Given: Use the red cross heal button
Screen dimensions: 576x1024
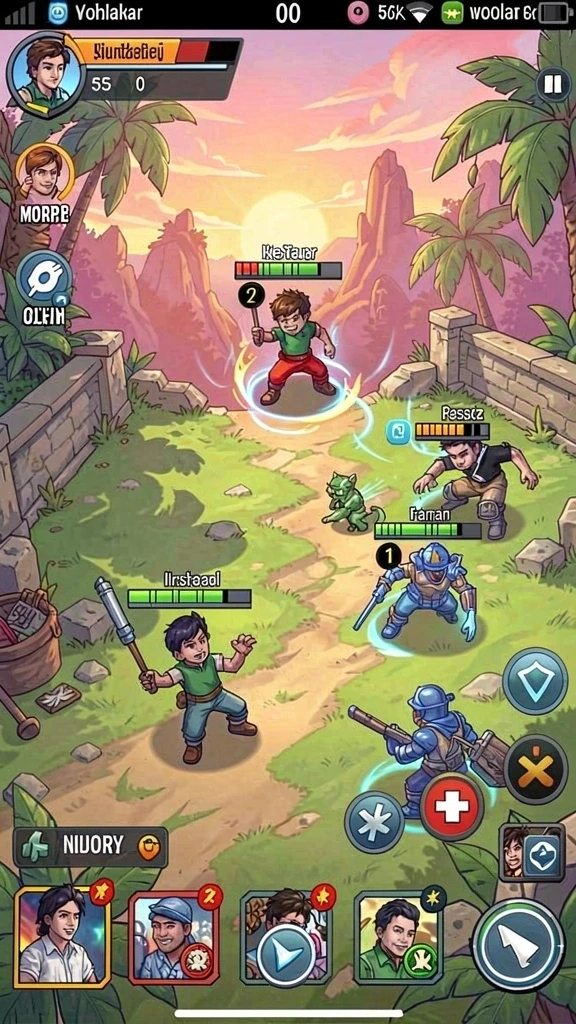Looking at the screenshot, I should pyautogui.click(x=452, y=806).
